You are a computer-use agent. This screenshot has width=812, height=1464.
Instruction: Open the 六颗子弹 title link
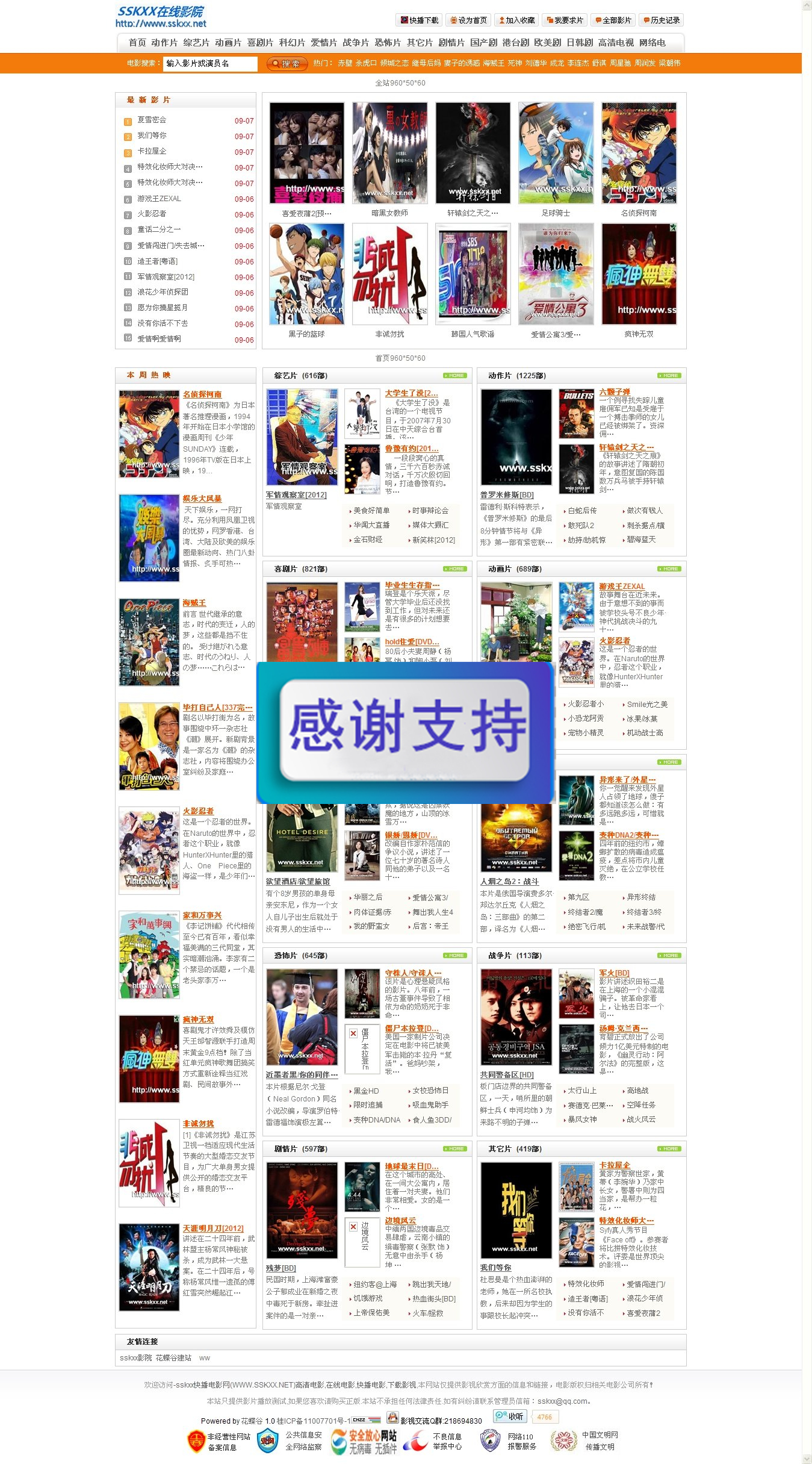point(615,392)
